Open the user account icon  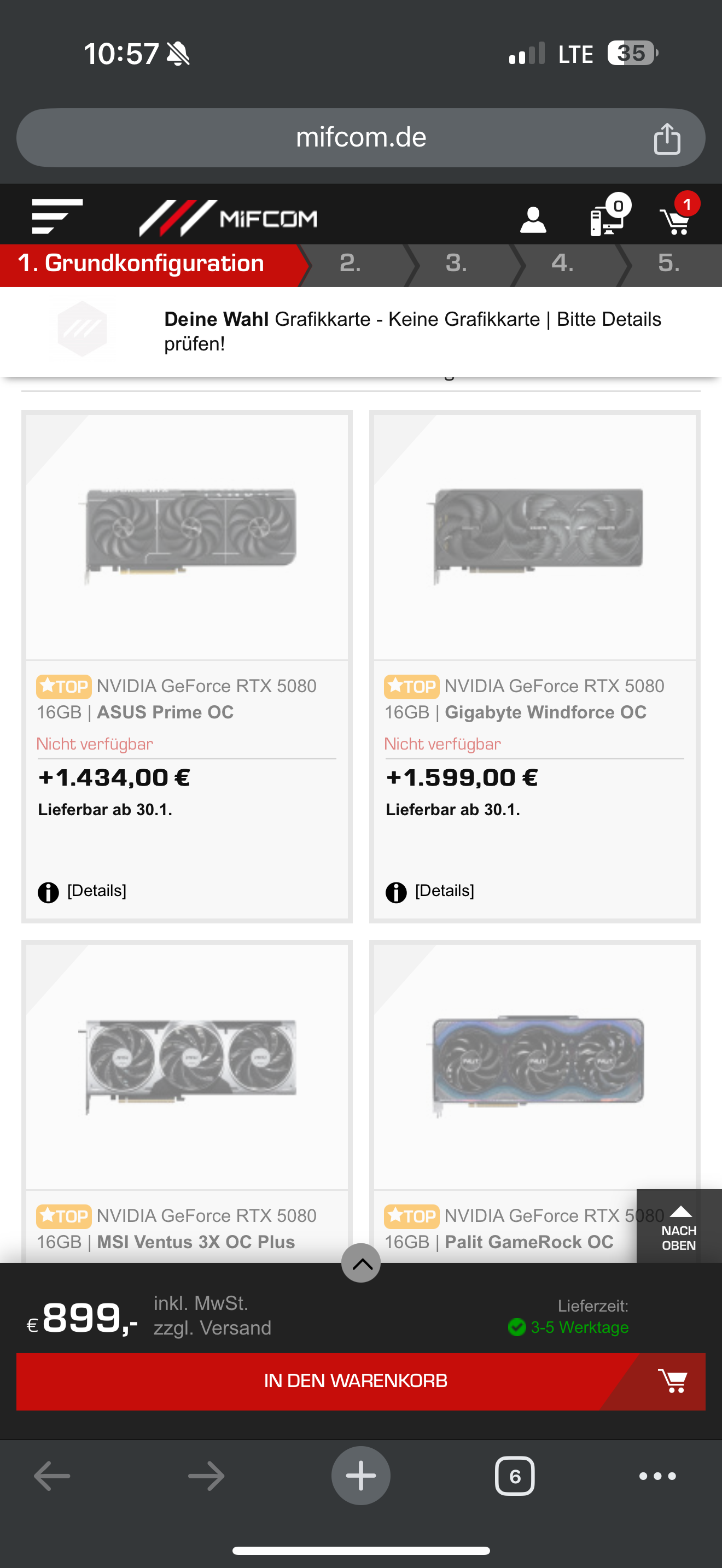point(533,220)
